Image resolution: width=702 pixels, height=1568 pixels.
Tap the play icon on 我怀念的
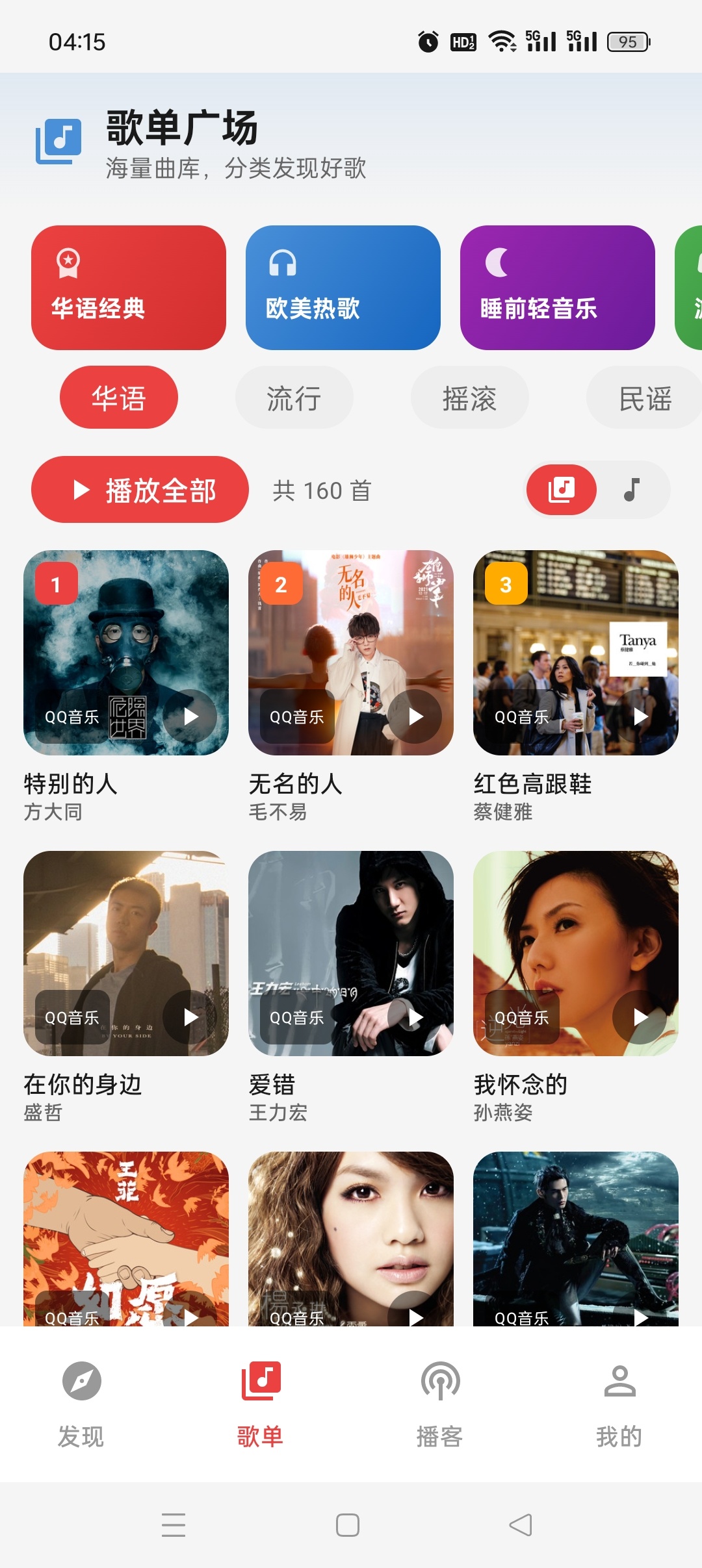(x=640, y=1018)
